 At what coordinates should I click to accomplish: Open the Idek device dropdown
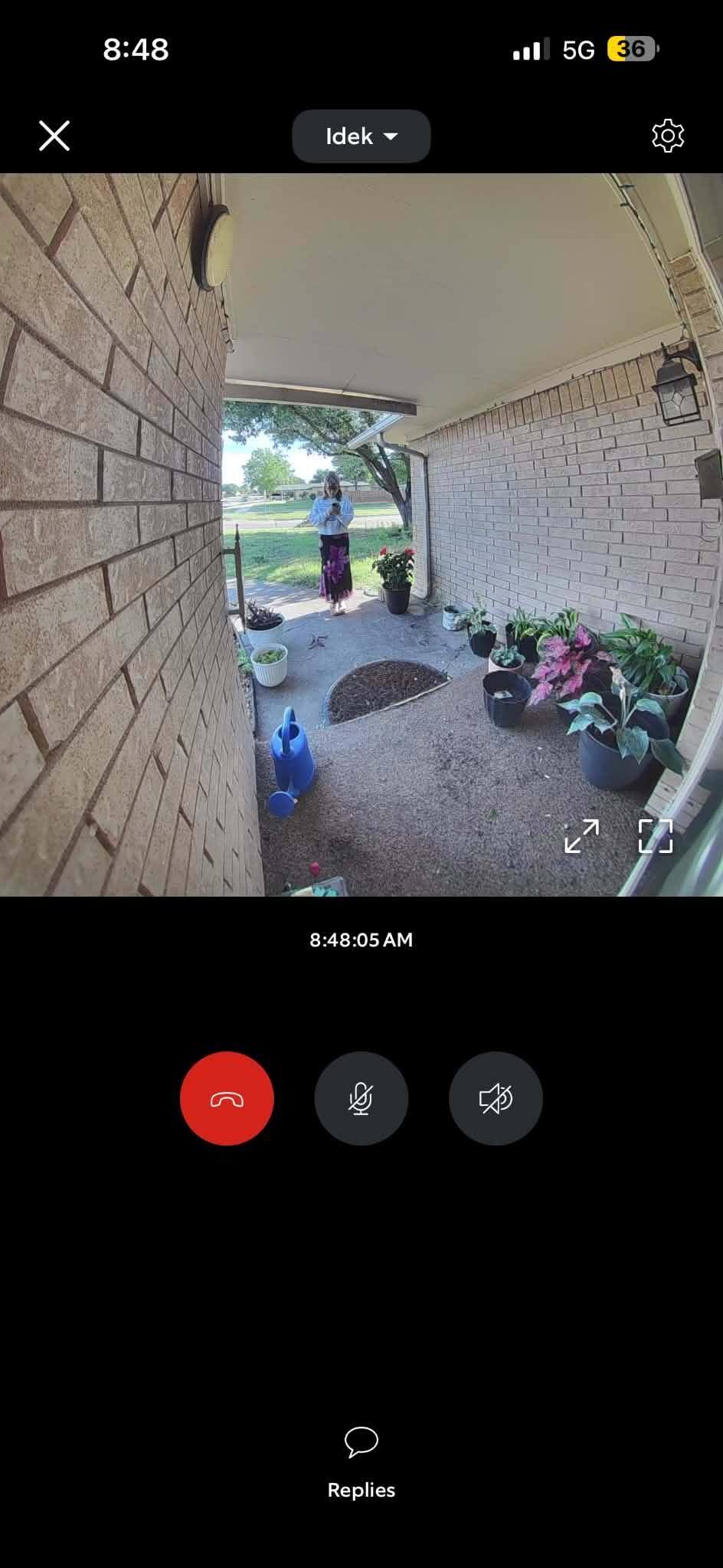coord(361,136)
